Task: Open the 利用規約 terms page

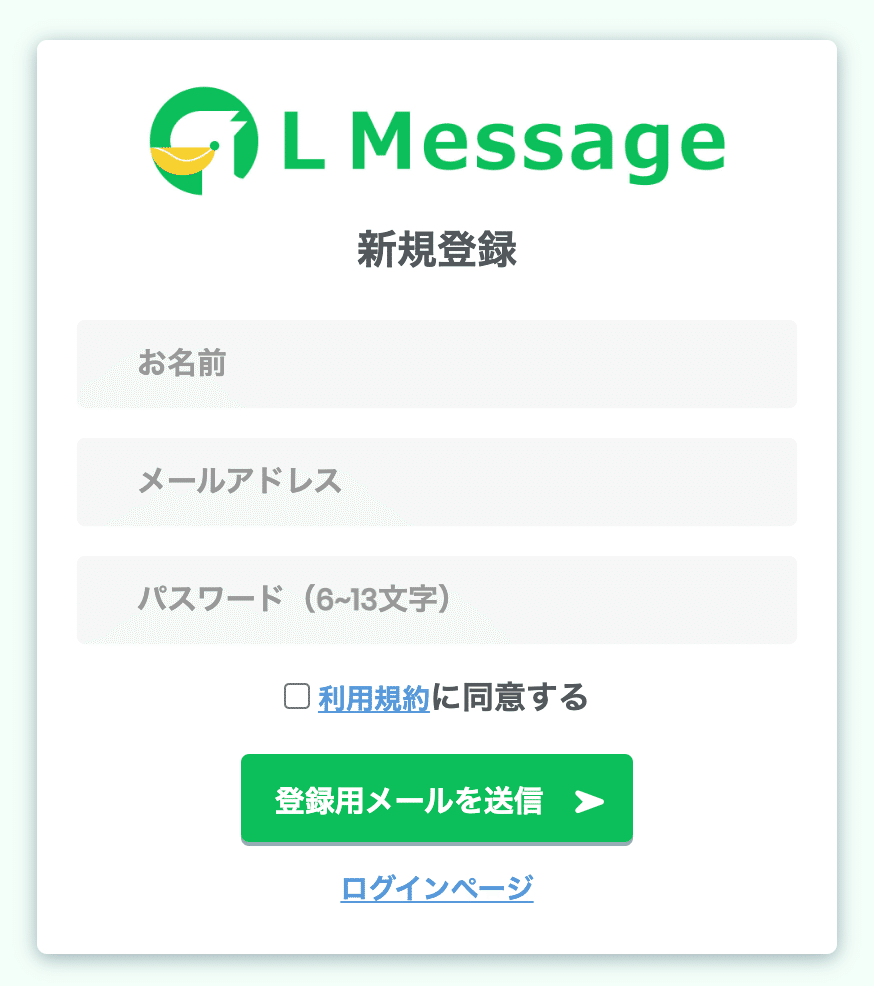Action: [x=372, y=697]
